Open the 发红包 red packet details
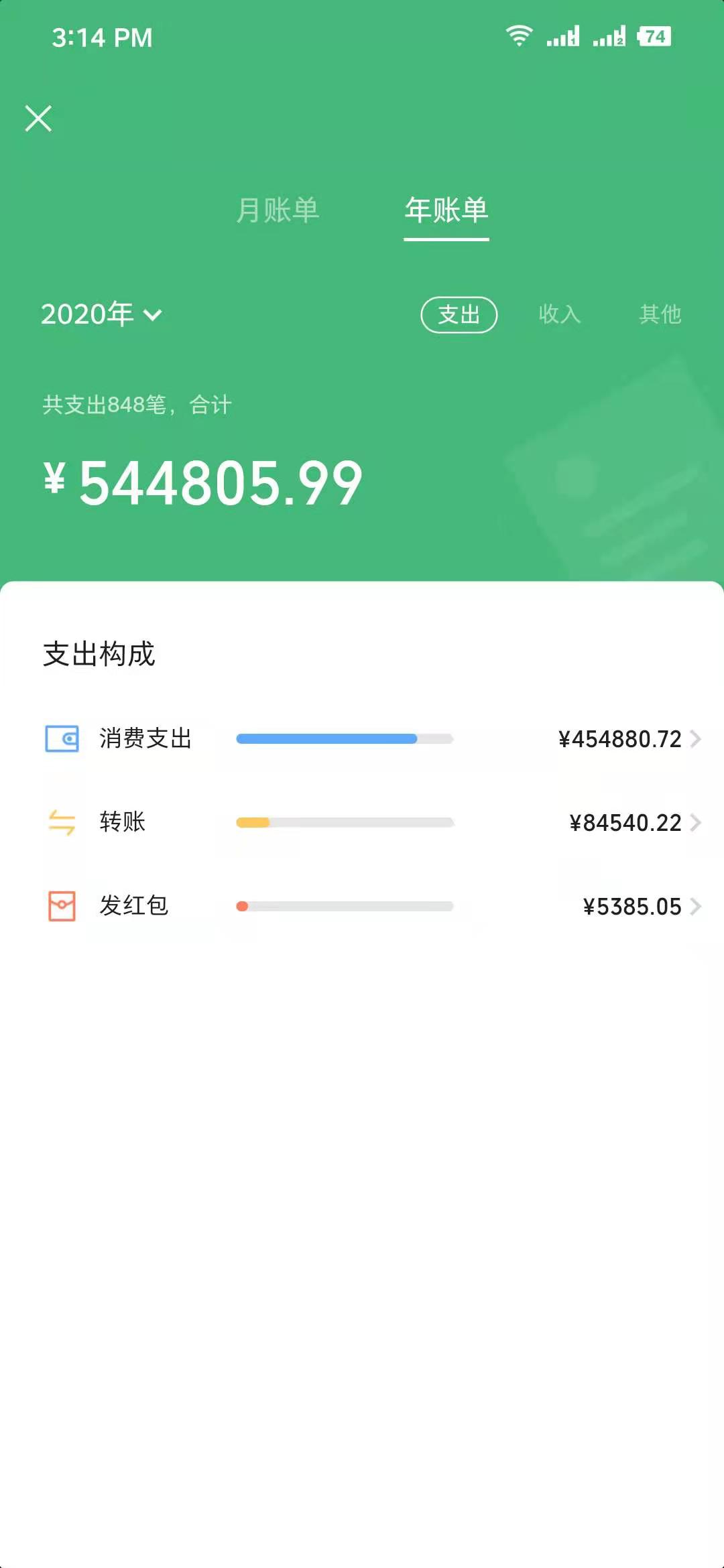The width and height of the screenshot is (724, 1568). 372,907
